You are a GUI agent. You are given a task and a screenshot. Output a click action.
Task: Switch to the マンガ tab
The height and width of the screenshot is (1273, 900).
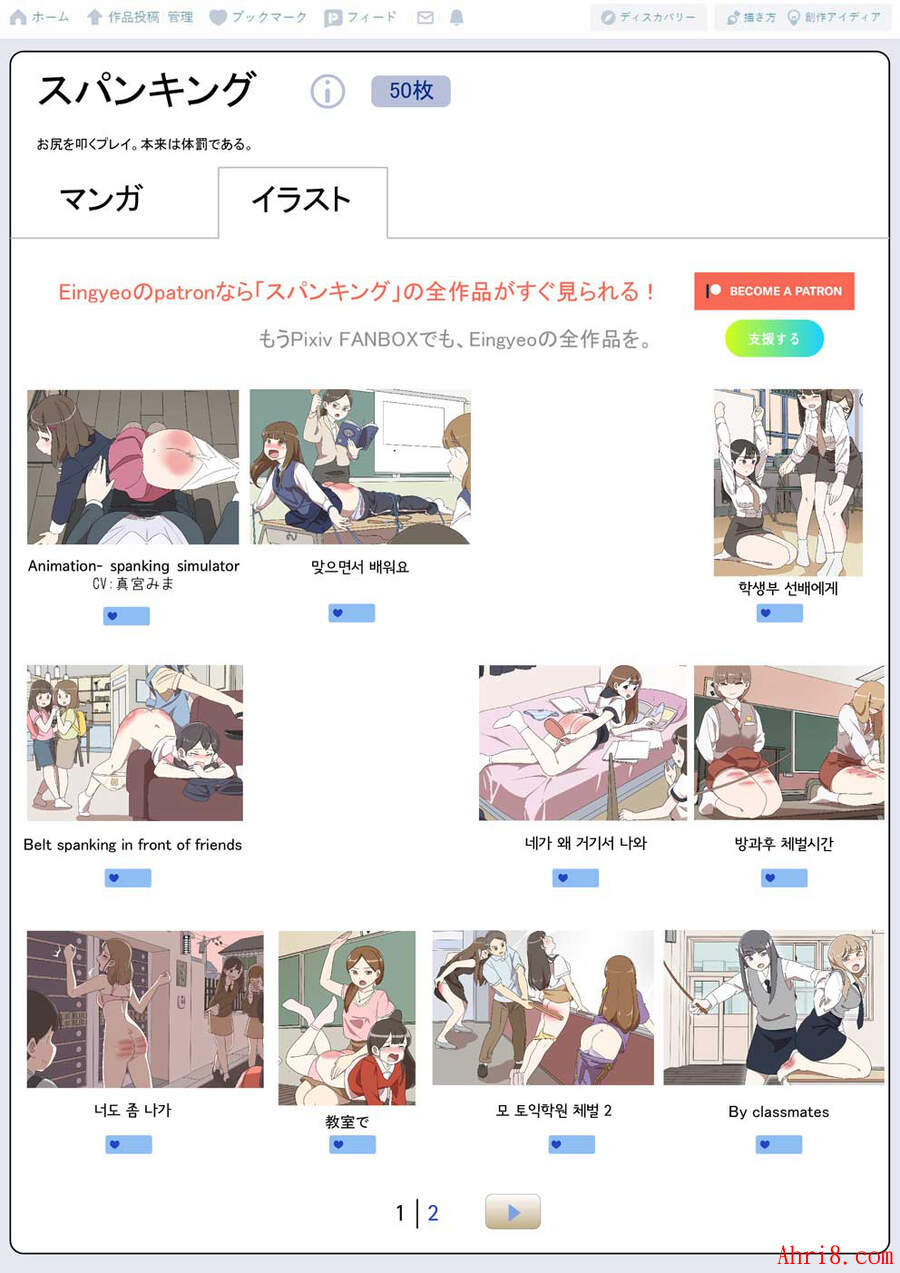(x=100, y=199)
